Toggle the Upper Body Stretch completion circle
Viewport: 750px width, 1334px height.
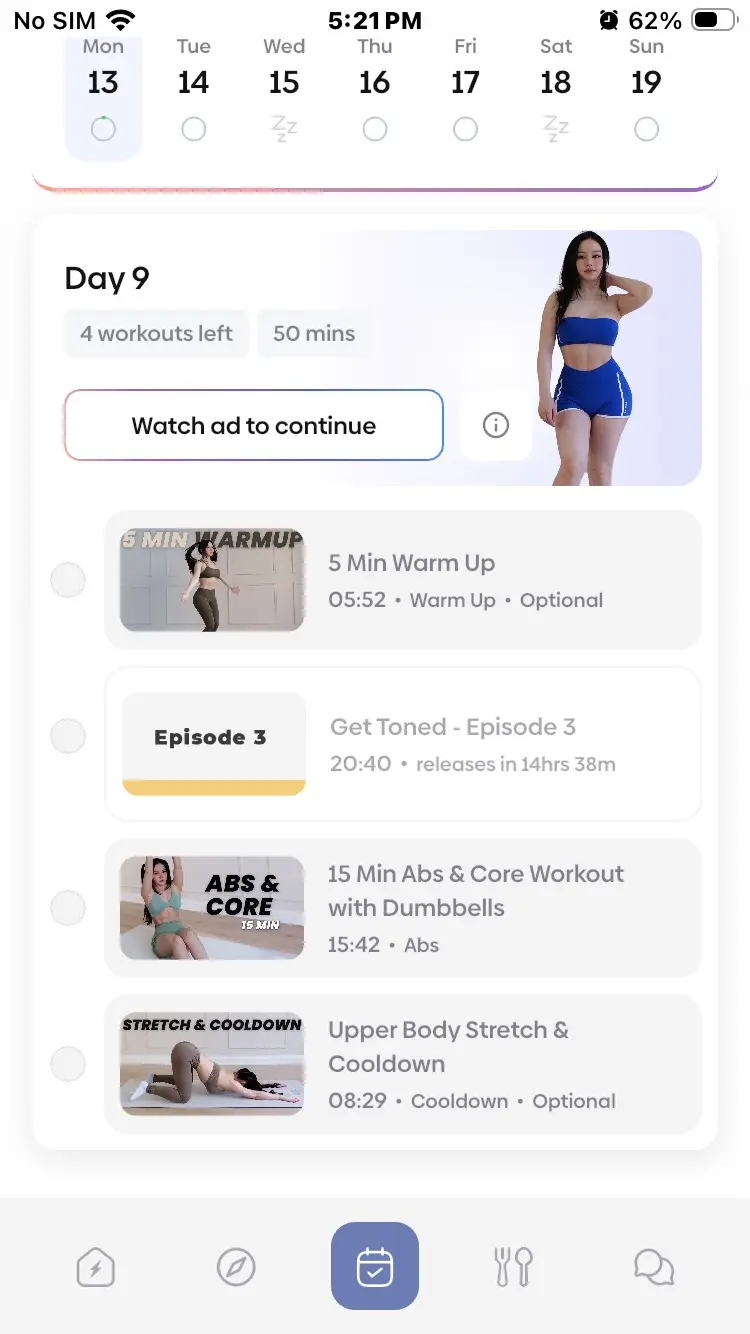(x=68, y=1064)
